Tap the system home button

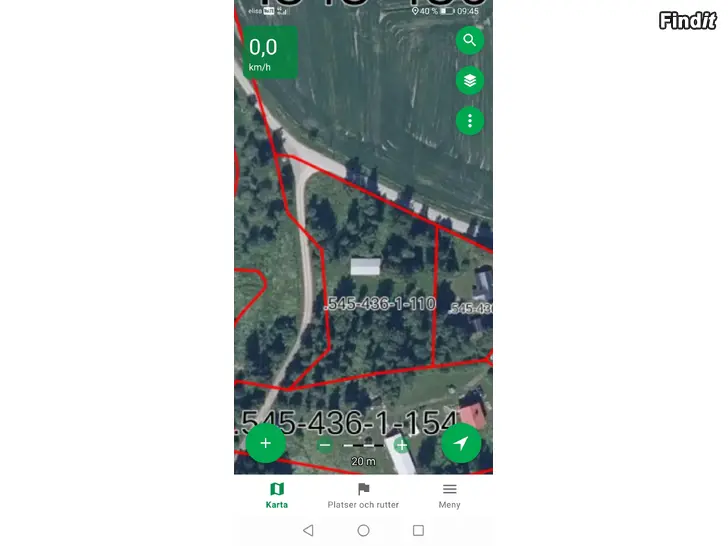point(363,530)
